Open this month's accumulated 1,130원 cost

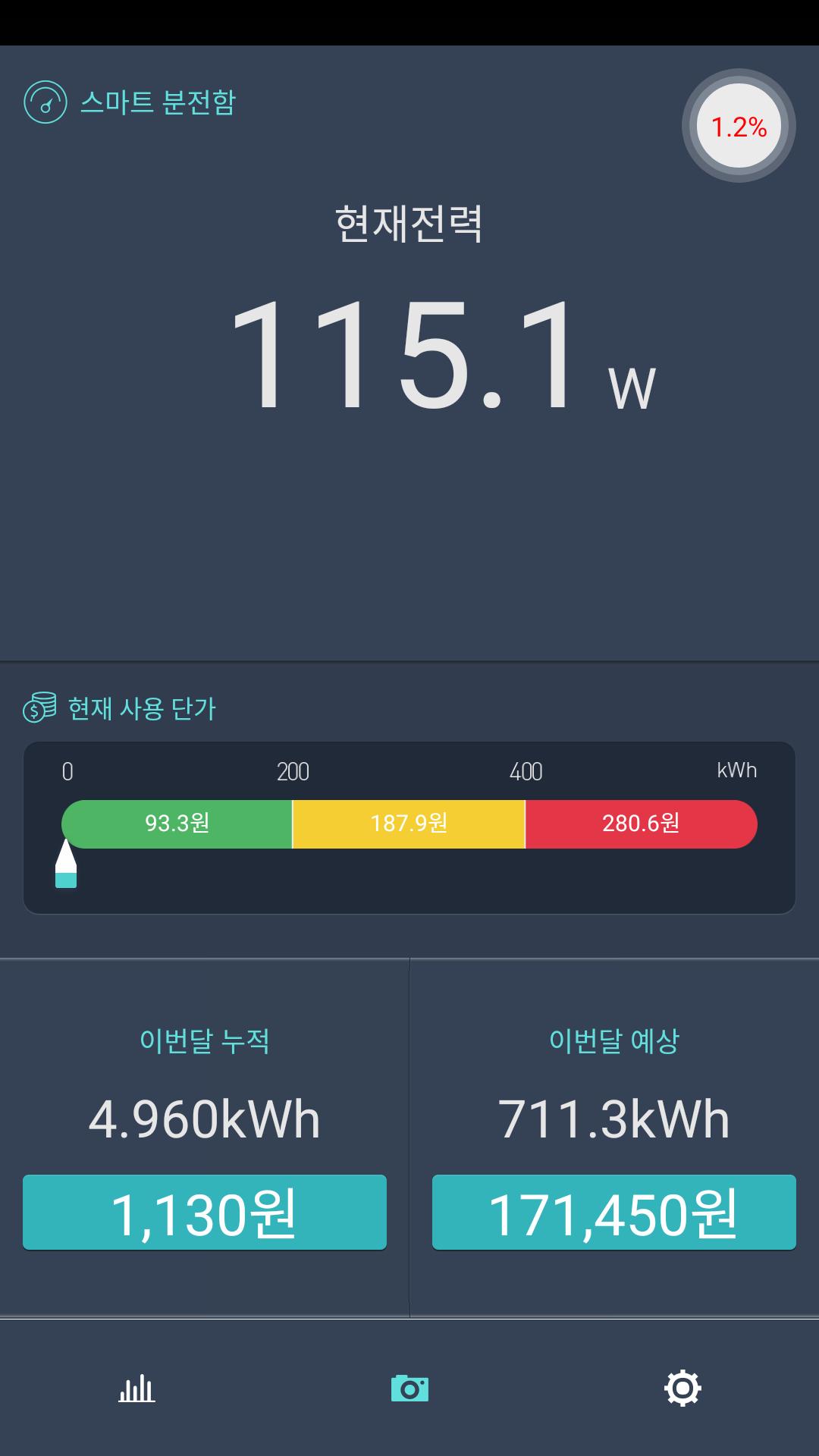click(x=205, y=1212)
